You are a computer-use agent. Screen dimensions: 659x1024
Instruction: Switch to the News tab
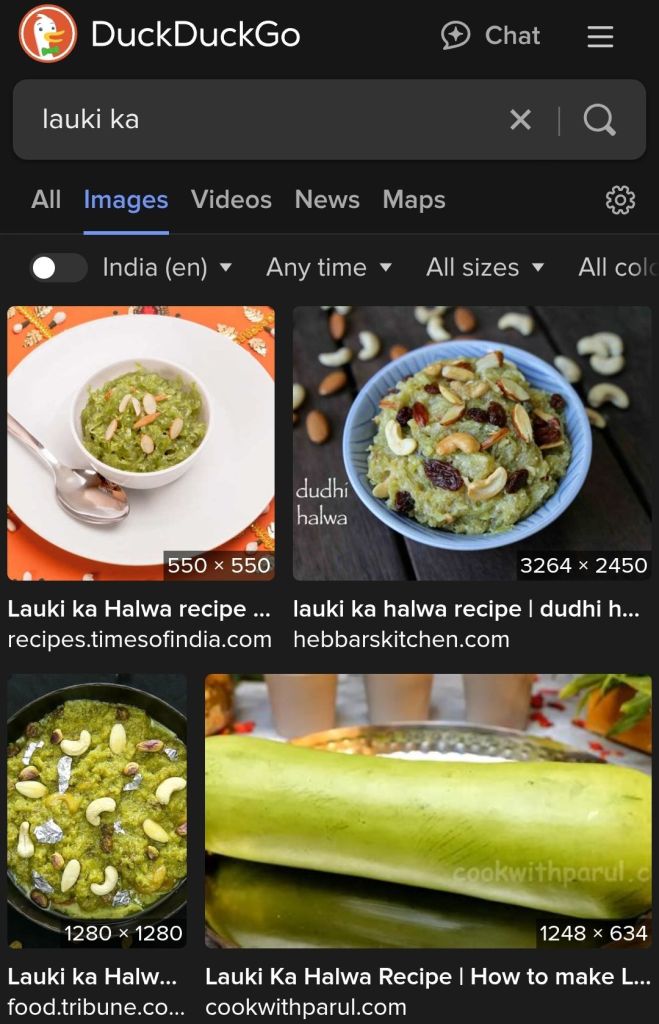327,200
